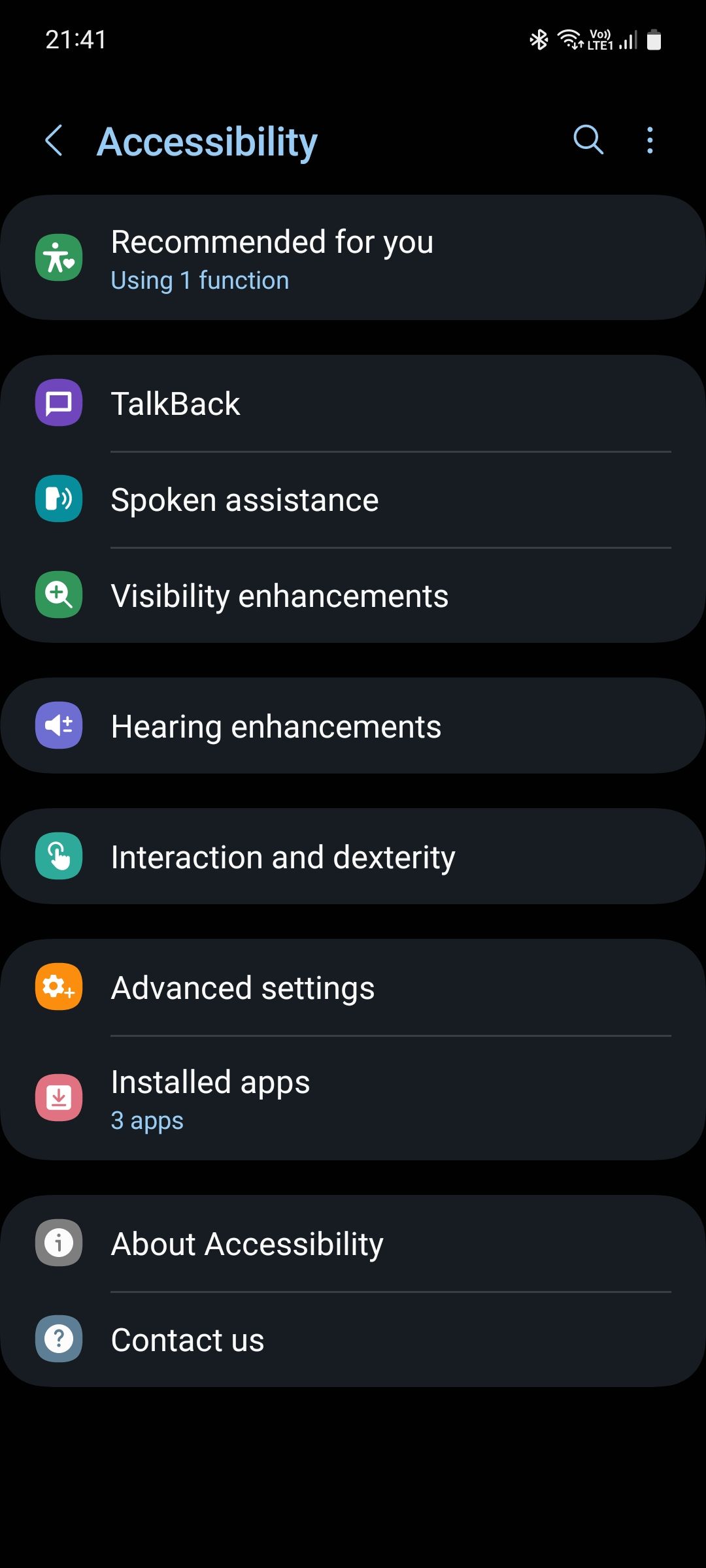This screenshot has height=1568, width=706.
Task: Select the TalkBack icon
Action: pyautogui.click(x=59, y=403)
